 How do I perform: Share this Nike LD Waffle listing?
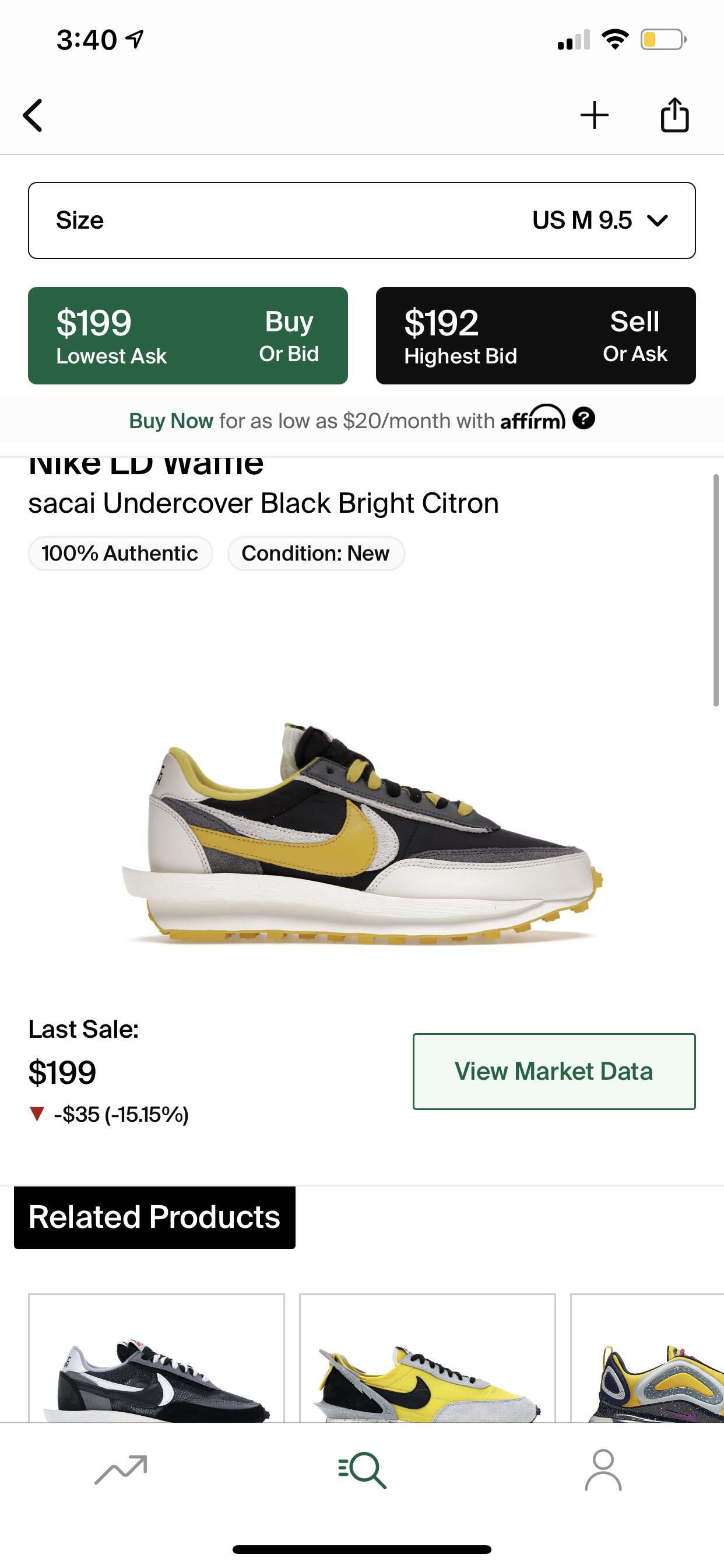(674, 115)
